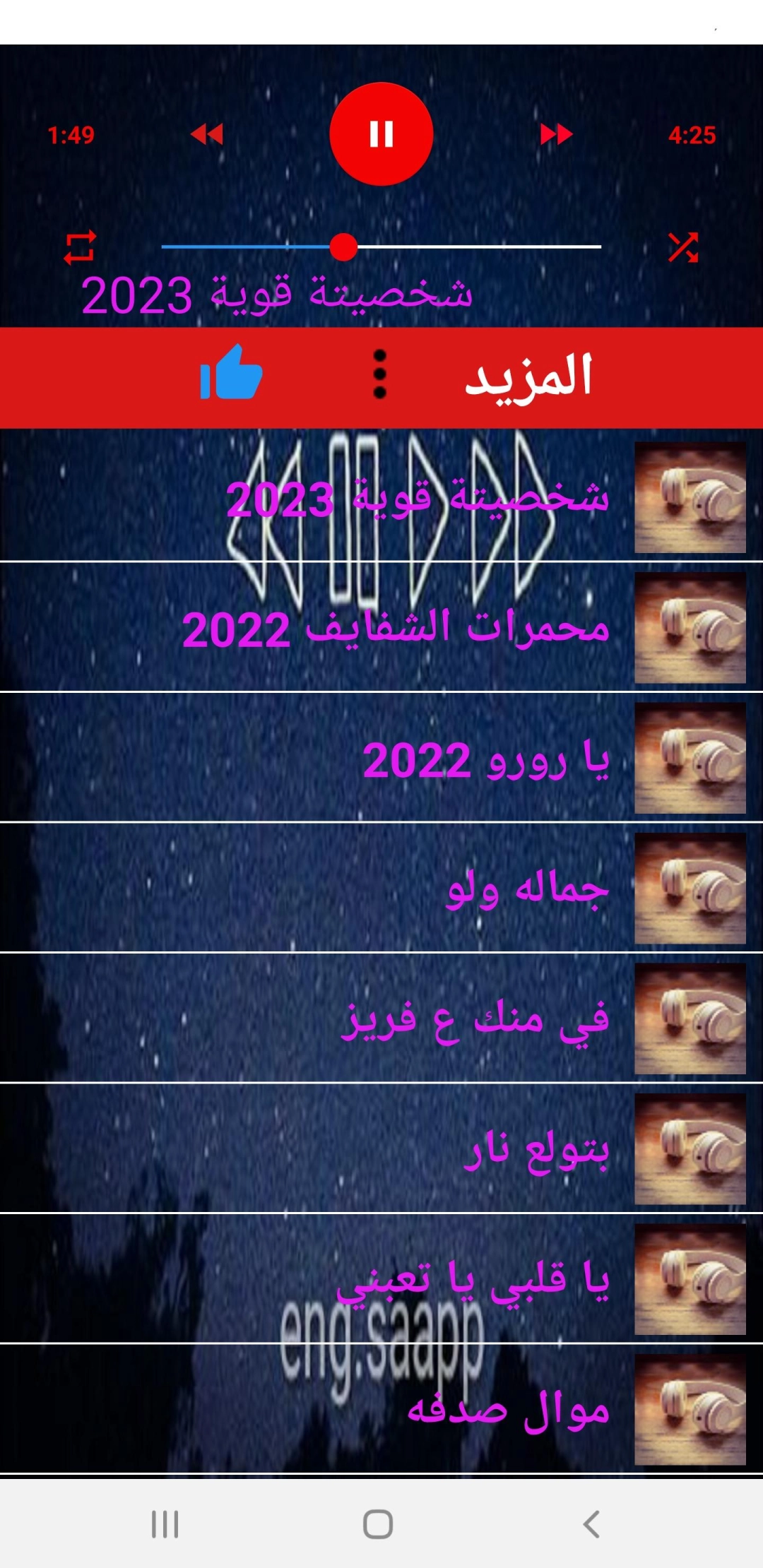Open المزيد for more apps
The height and width of the screenshot is (1568, 763).
click(x=528, y=376)
